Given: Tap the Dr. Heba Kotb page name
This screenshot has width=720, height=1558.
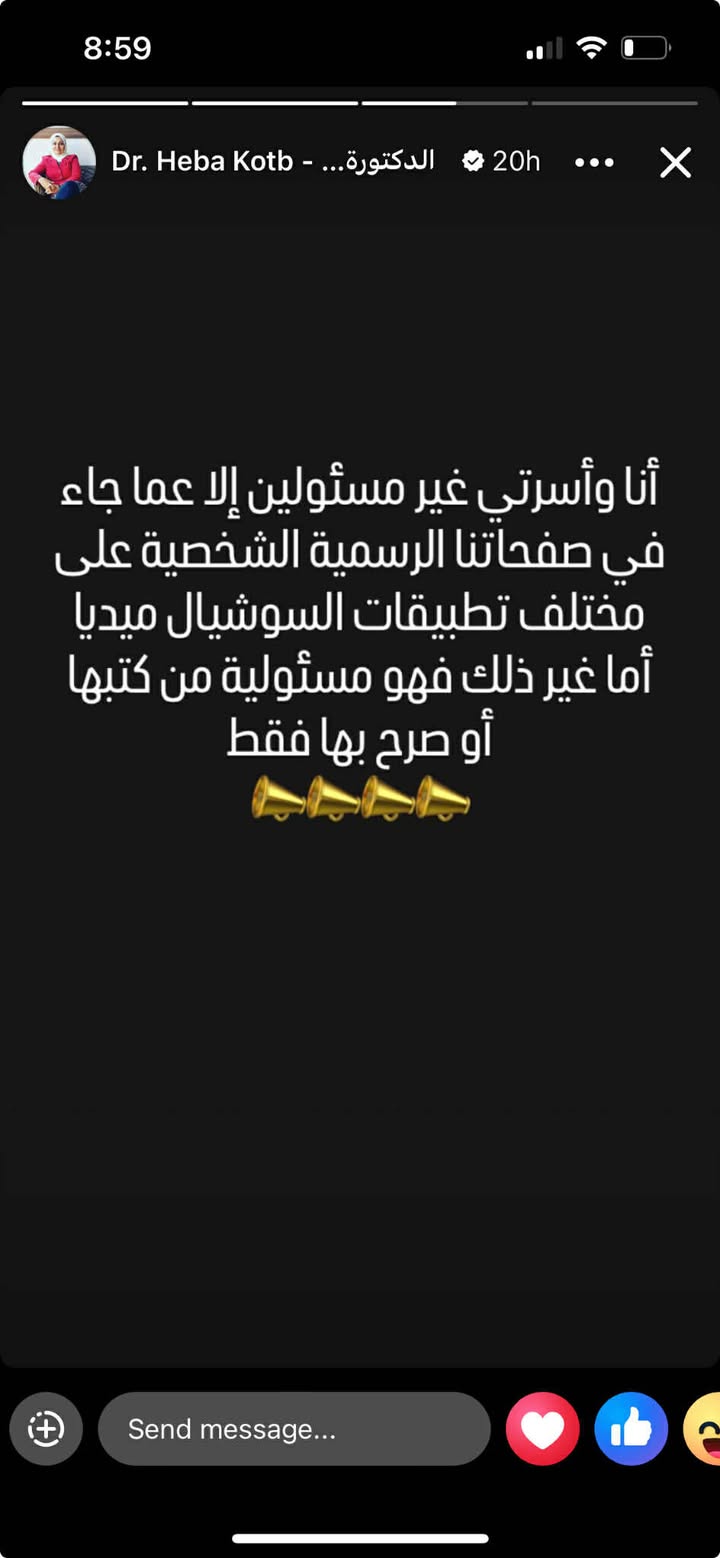Looking at the screenshot, I should pos(272,161).
